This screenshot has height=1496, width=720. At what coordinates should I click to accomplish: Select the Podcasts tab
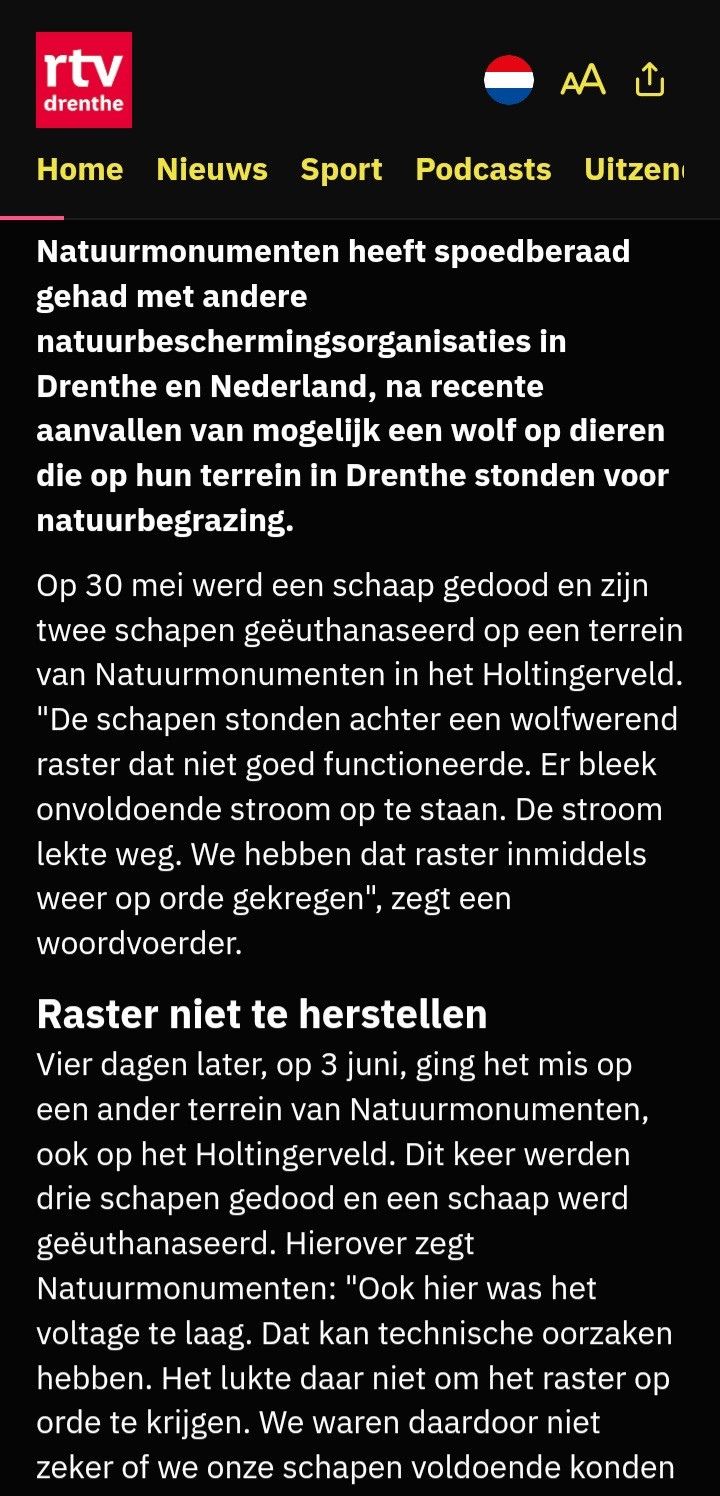coord(483,170)
